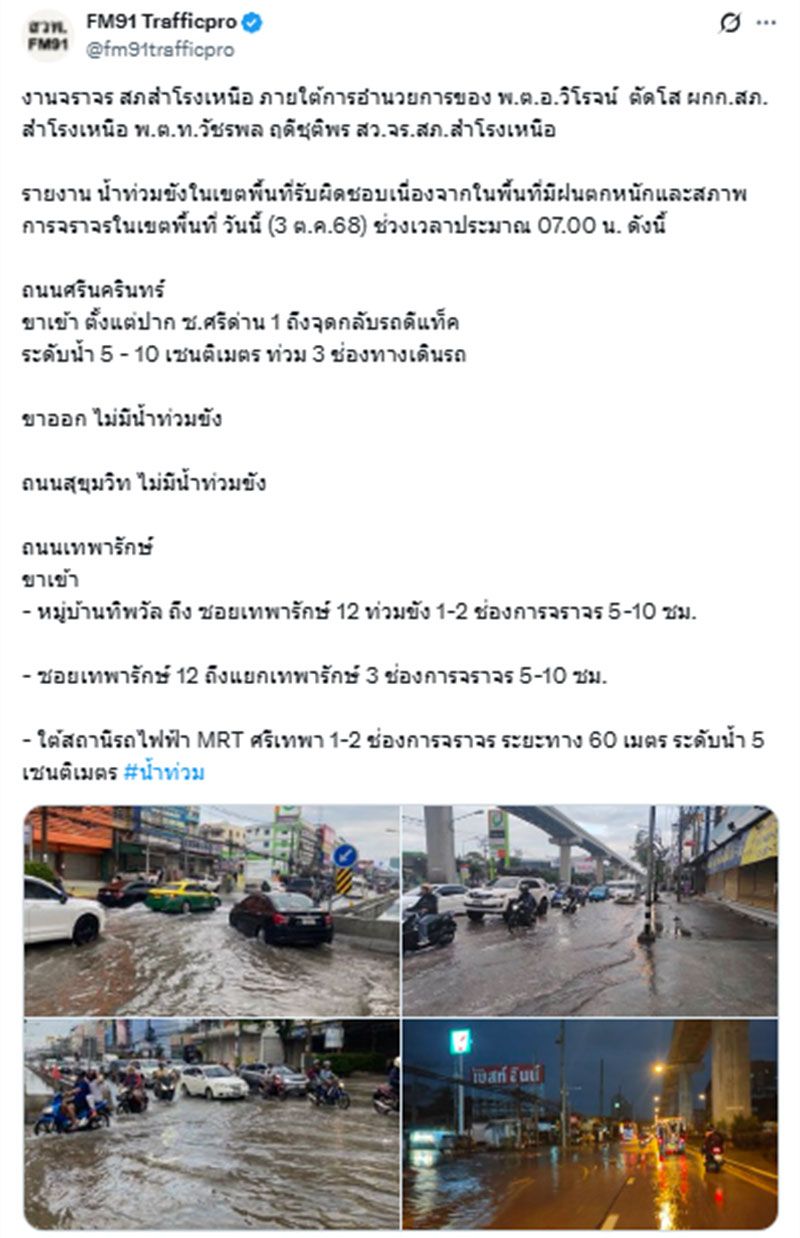Screen dimensions: 800x1238
Task: View the photo of the elevated train track
Action: pyautogui.click(x=589, y=910)
